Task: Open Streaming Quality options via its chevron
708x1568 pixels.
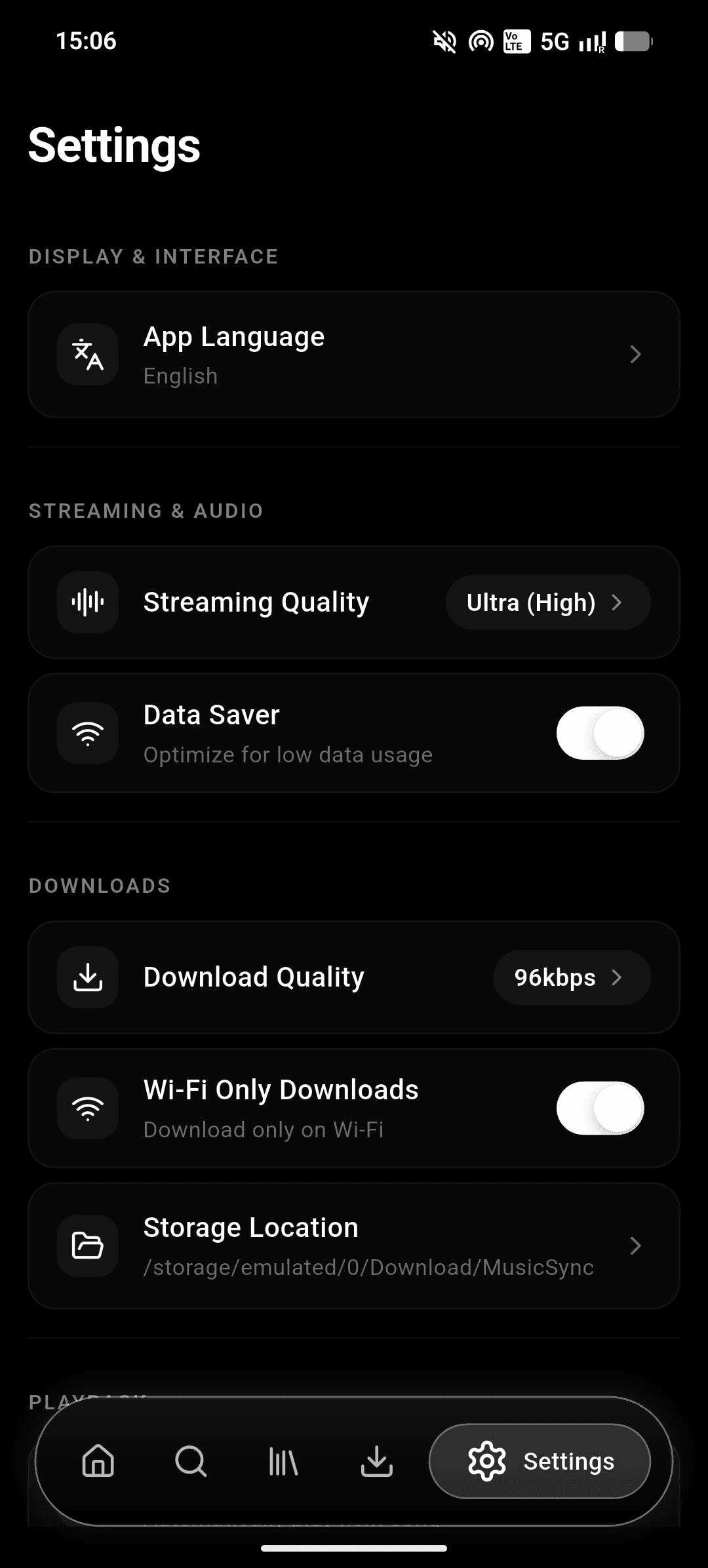Action: pos(618,602)
